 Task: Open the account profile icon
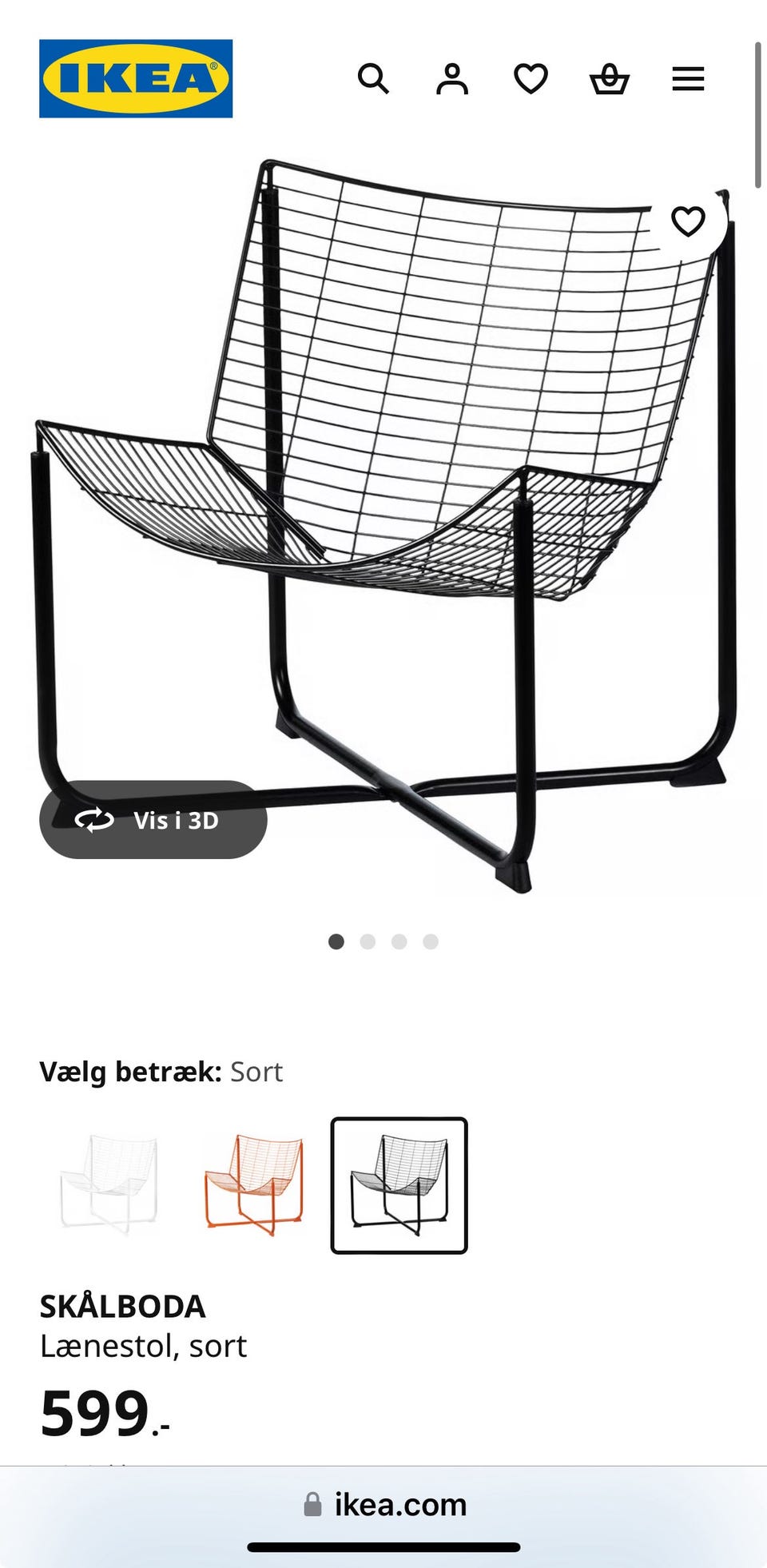(452, 79)
